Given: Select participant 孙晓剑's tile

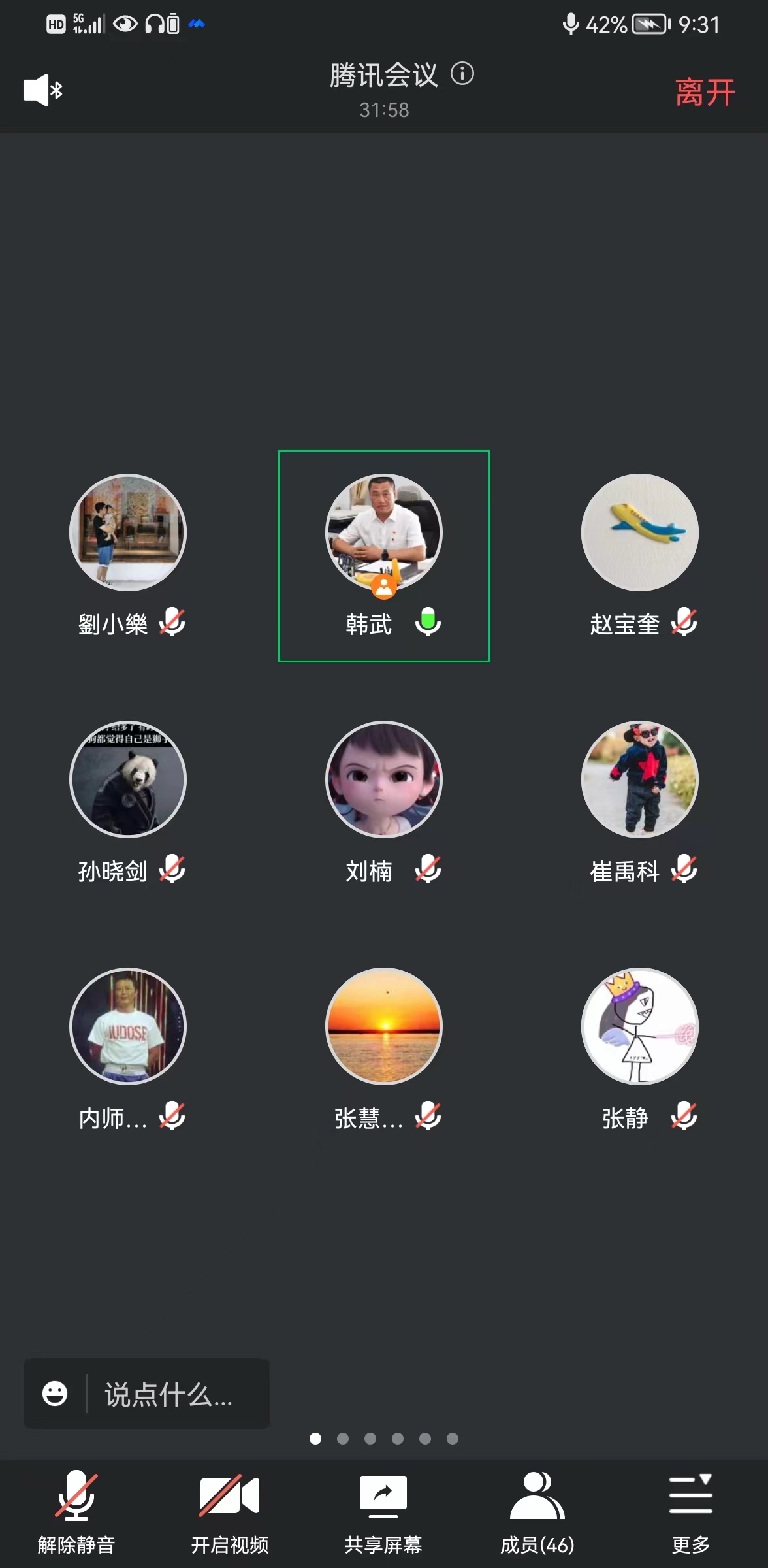Looking at the screenshot, I should tap(128, 780).
